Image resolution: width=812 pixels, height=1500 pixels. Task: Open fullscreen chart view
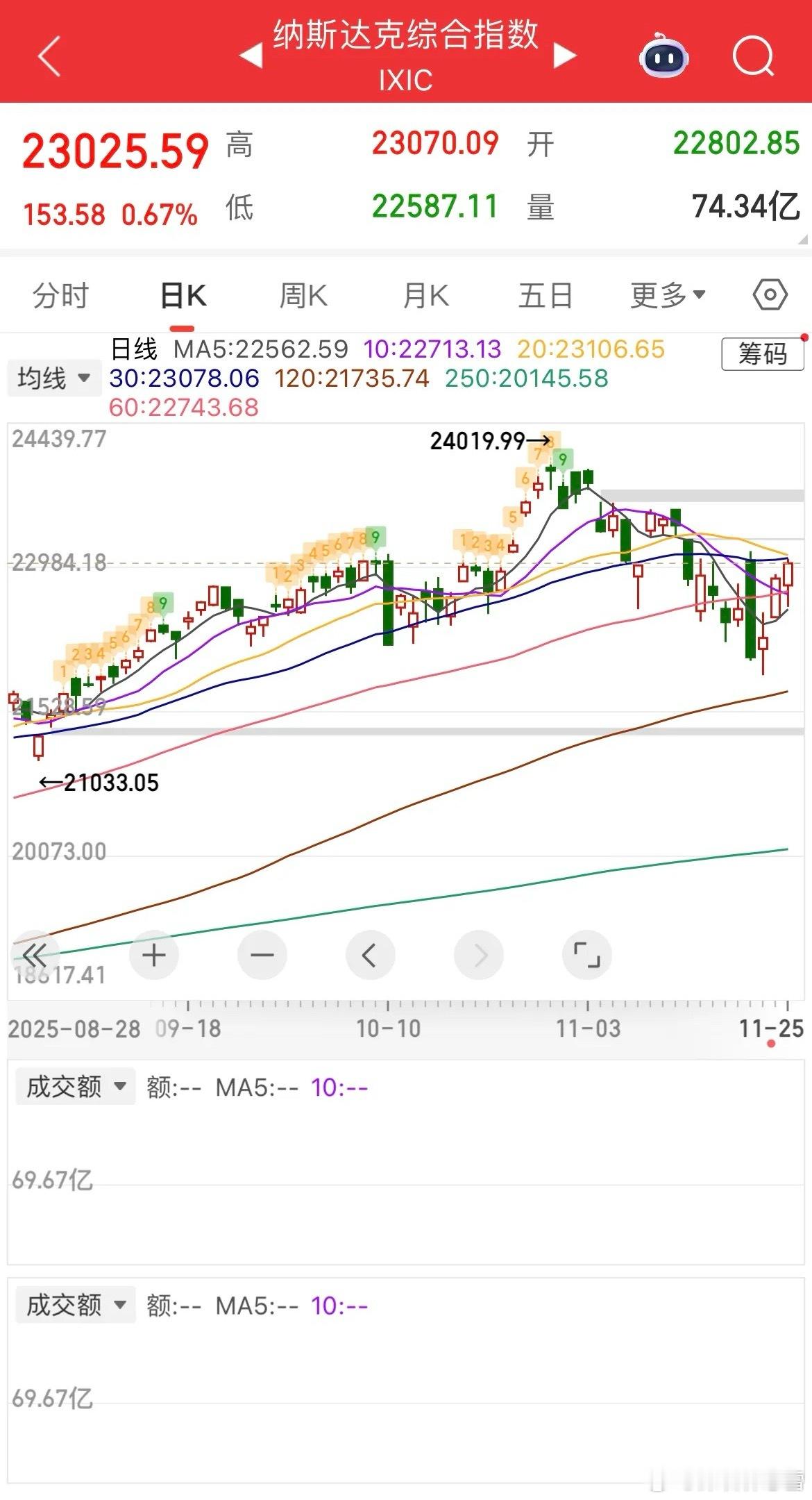pos(586,955)
